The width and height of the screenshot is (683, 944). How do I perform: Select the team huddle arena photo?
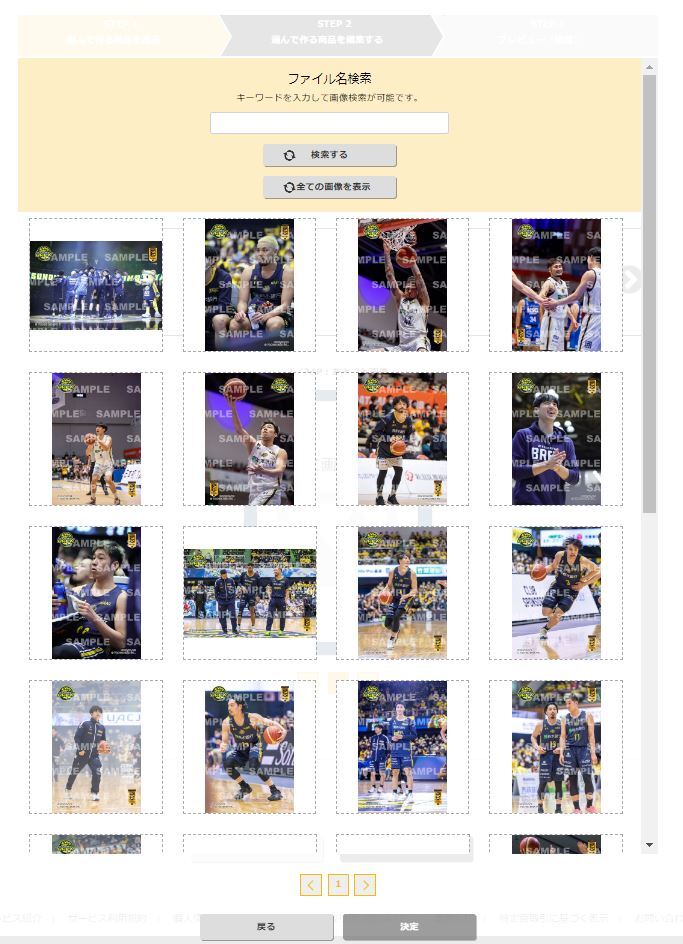[96, 285]
